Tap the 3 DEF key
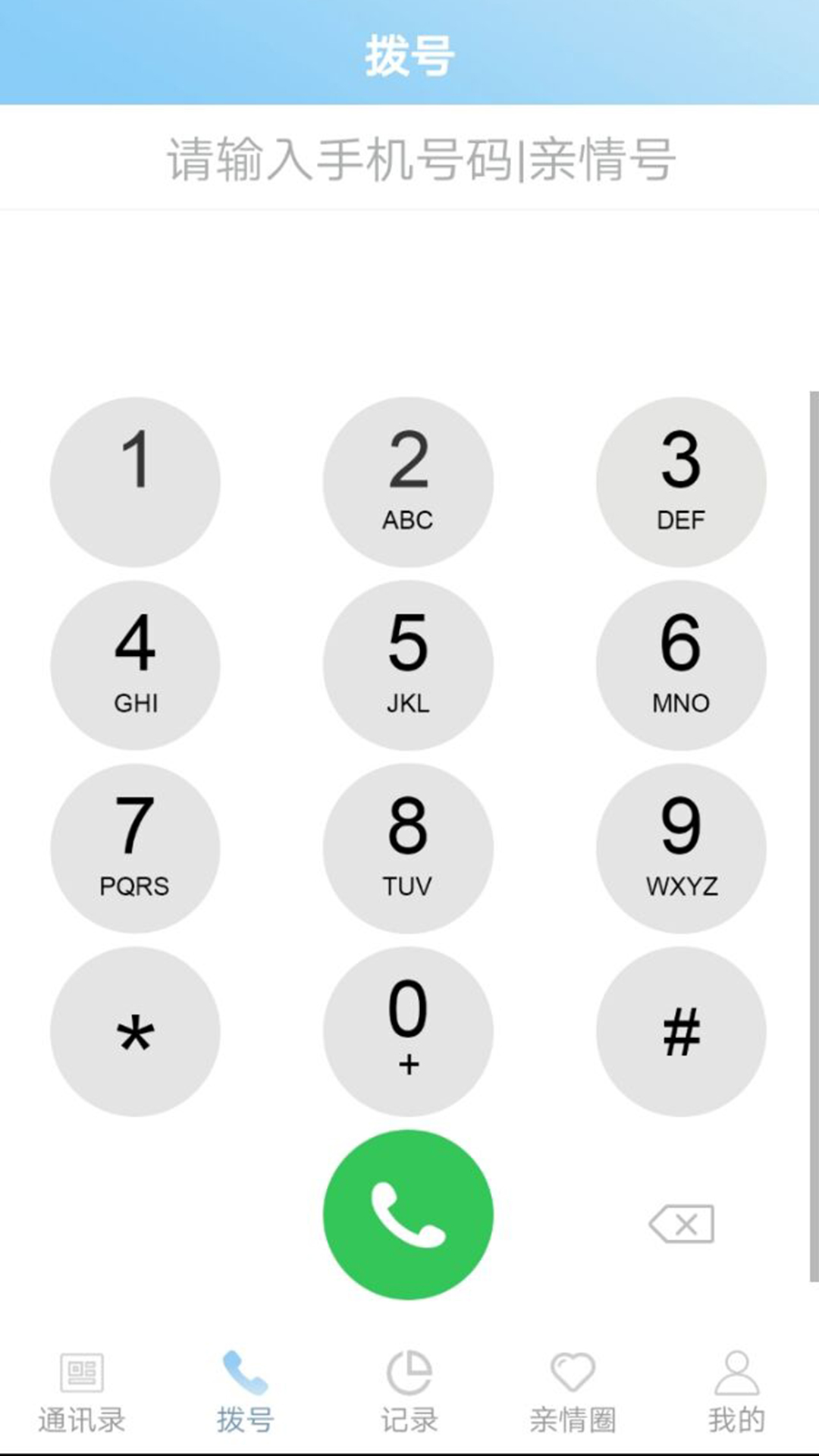The image size is (819, 1456). tap(681, 482)
